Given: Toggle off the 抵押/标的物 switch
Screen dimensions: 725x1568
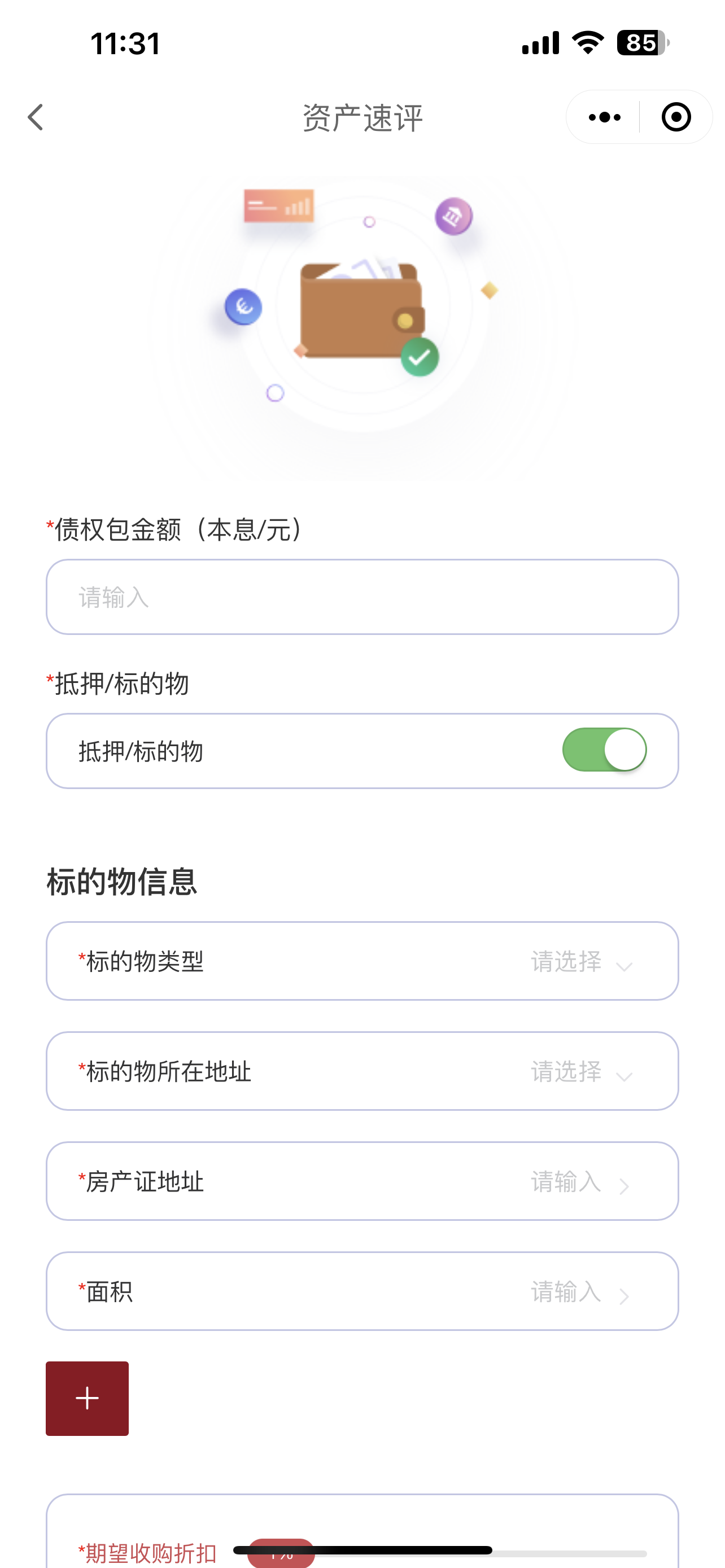Looking at the screenshot, I should point(604,750).
